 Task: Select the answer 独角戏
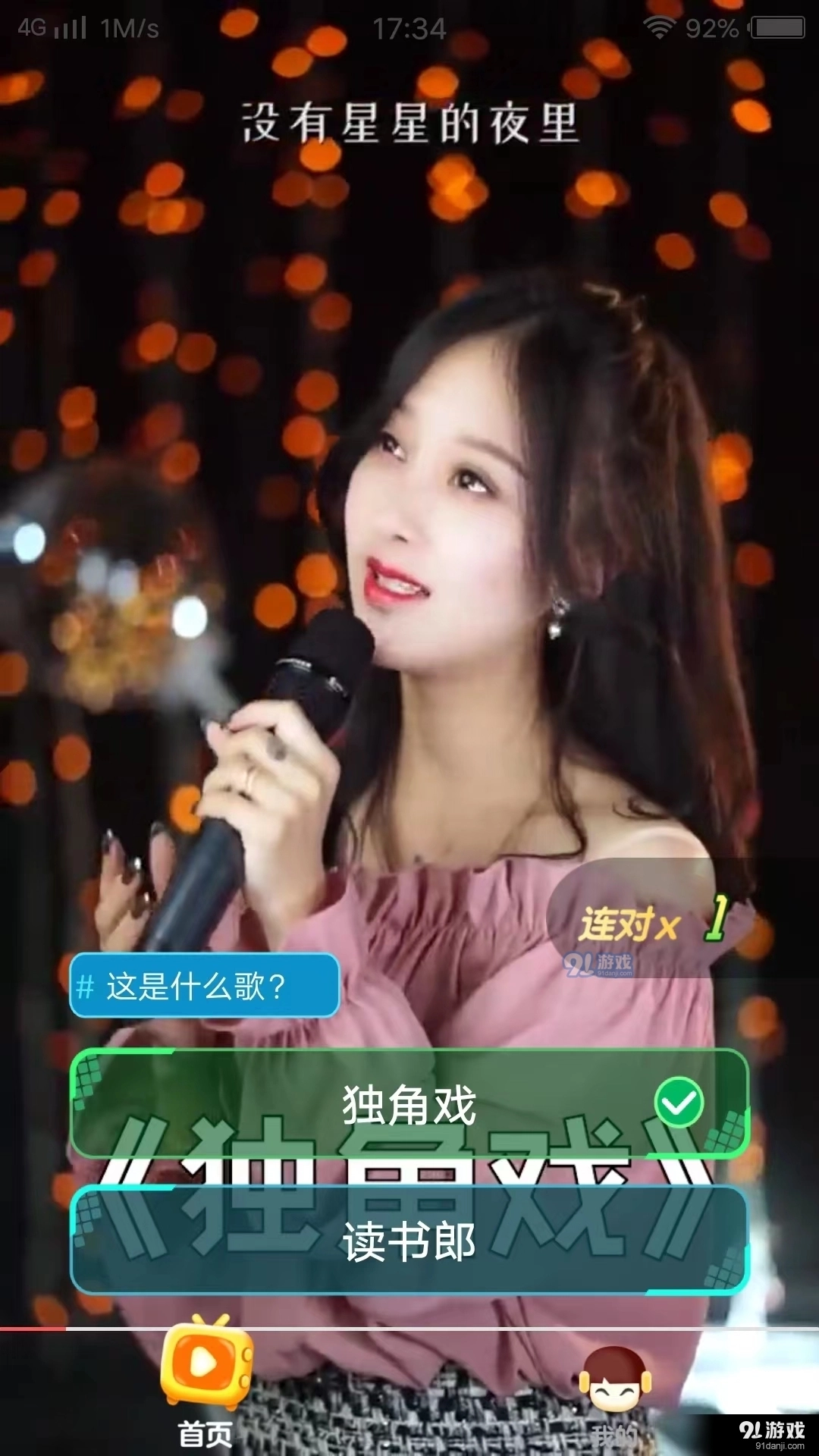[409, 1103]
